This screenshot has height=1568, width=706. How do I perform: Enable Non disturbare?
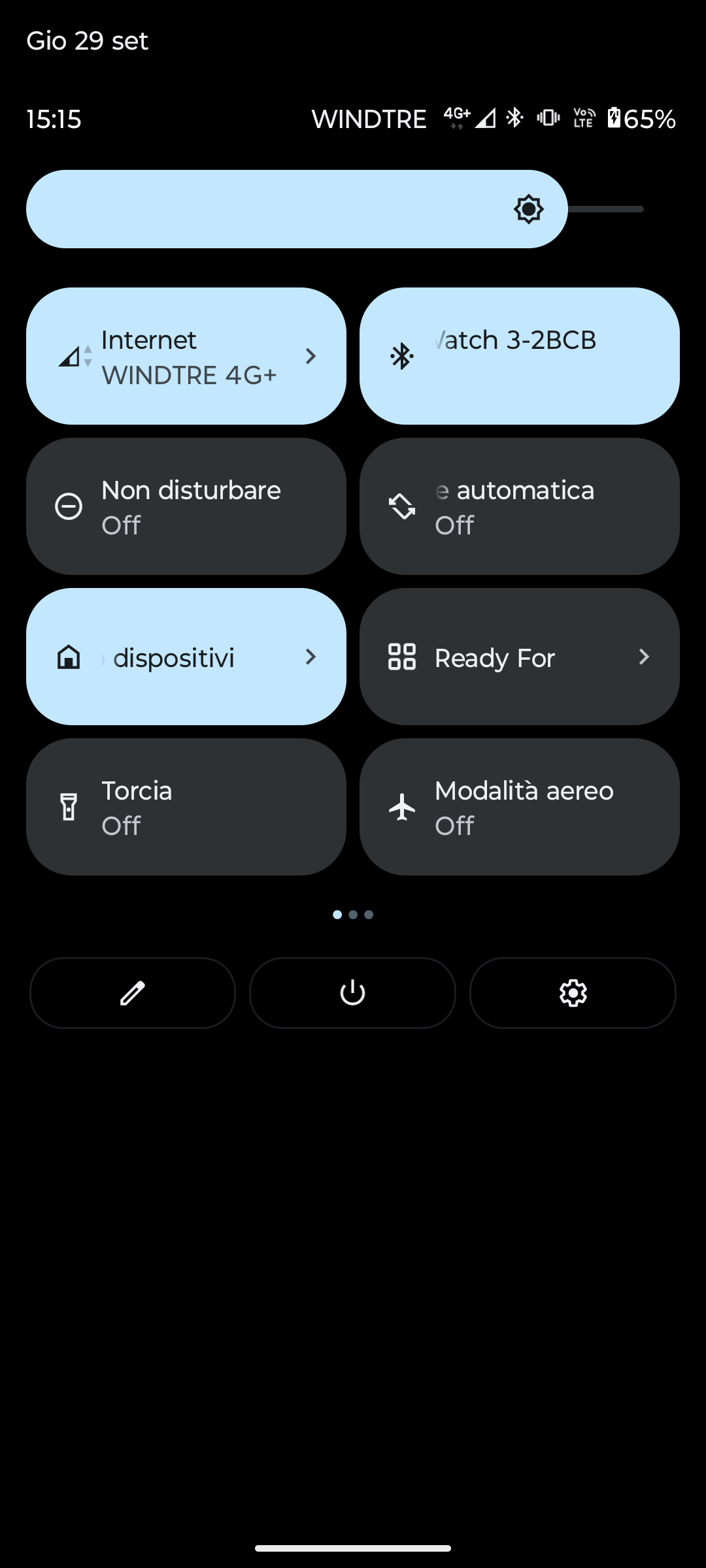[x=186, y=506]
